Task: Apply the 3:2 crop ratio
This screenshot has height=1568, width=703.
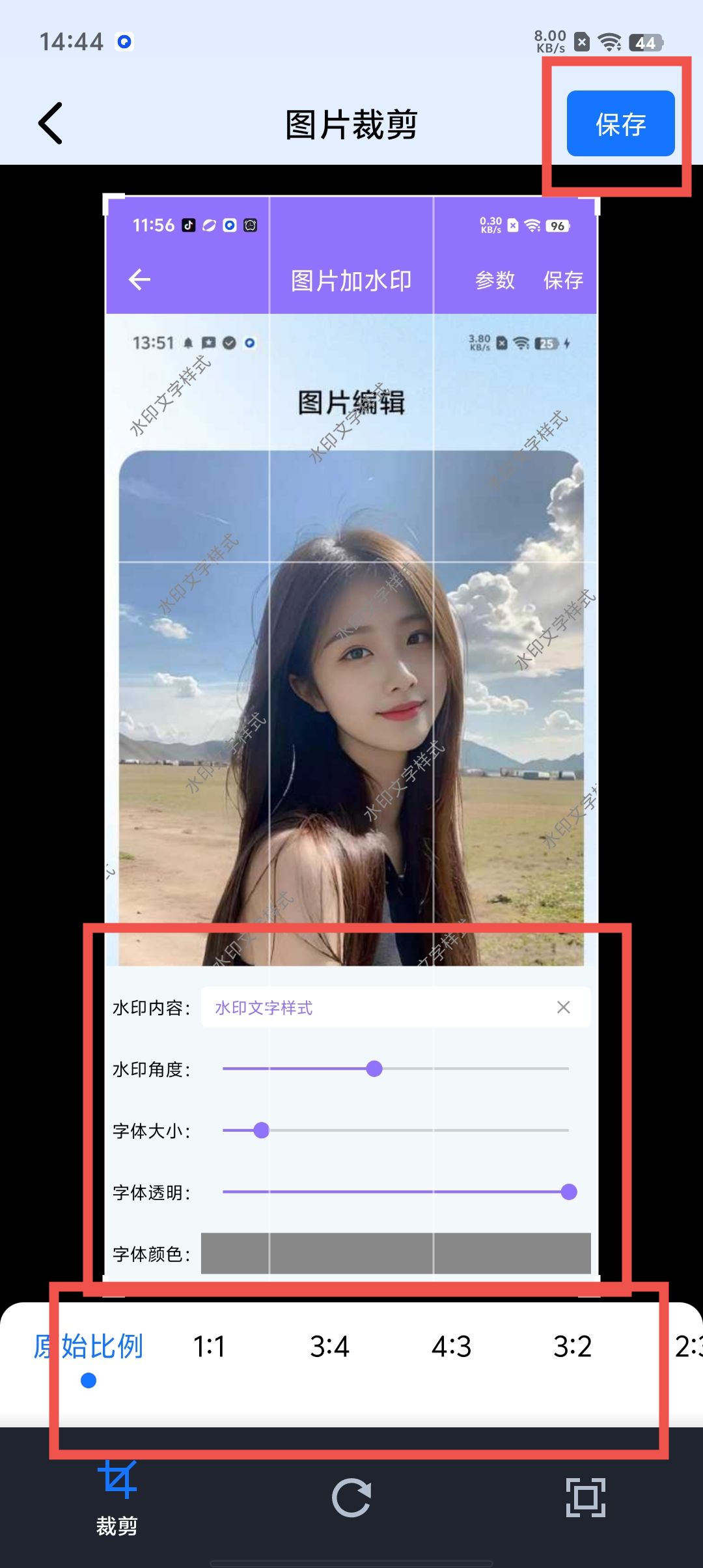Action: [572, 1347]
